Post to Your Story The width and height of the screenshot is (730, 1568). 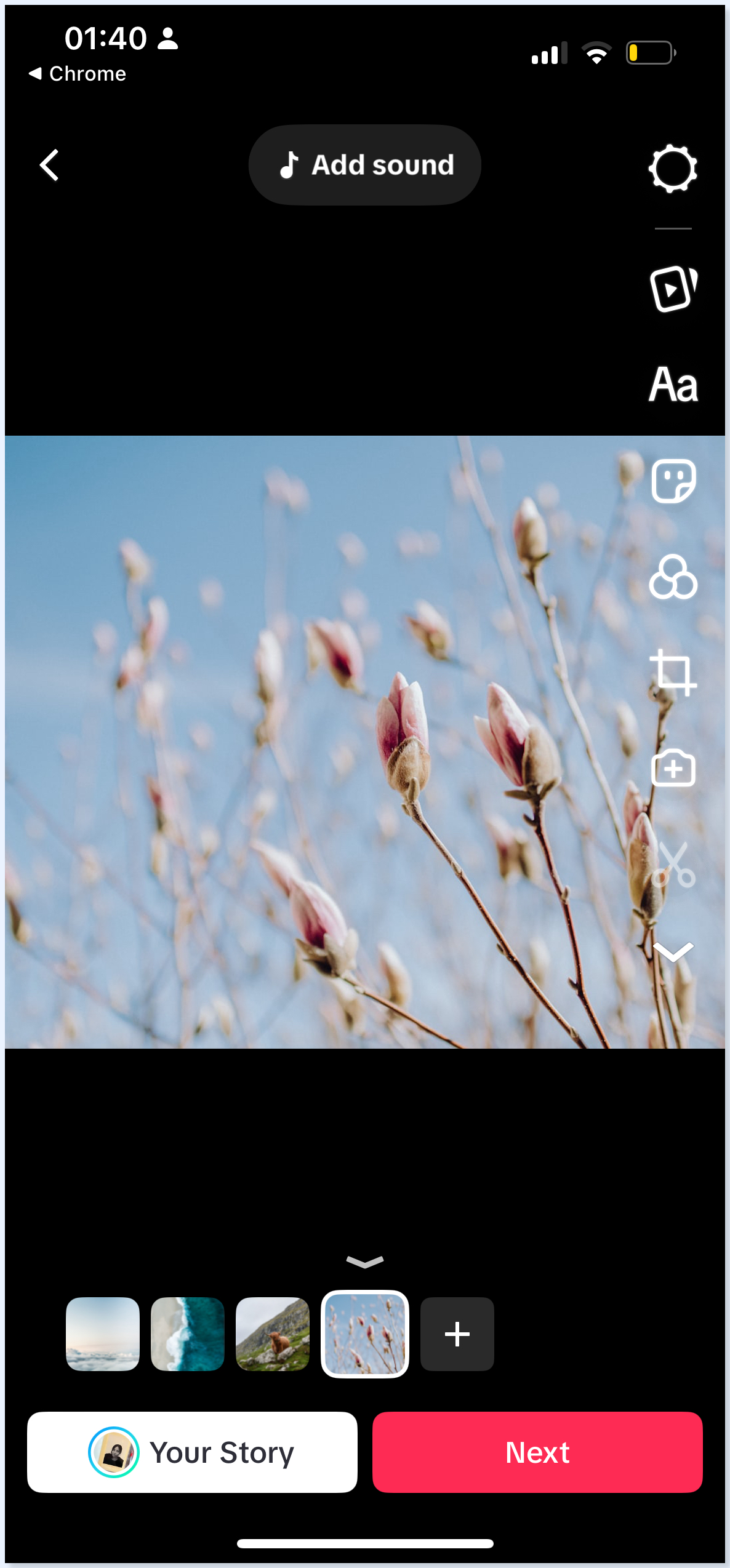[x=192, y=1452]
